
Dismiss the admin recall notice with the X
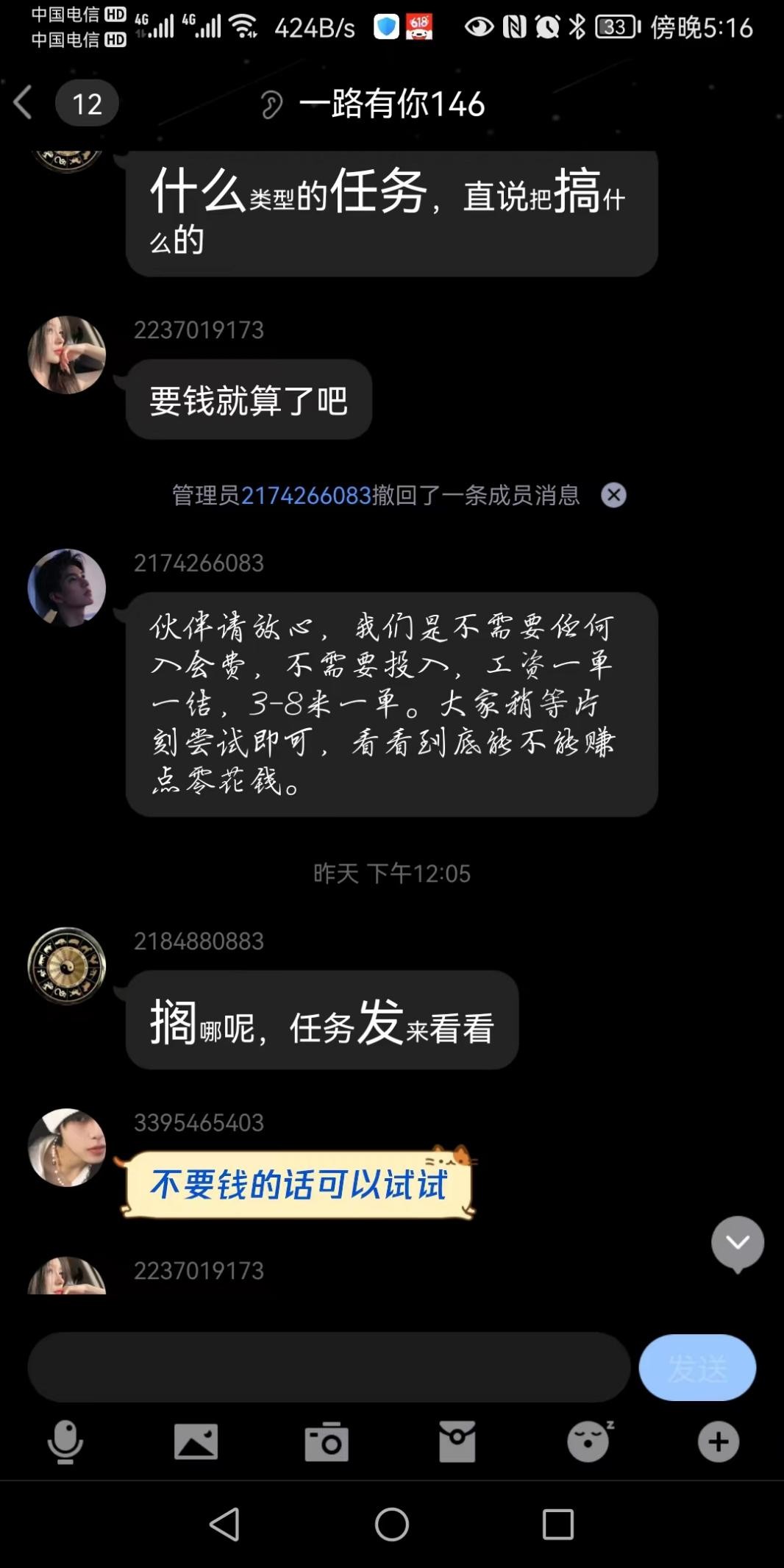pyautogui.click(x=615, y=496)
